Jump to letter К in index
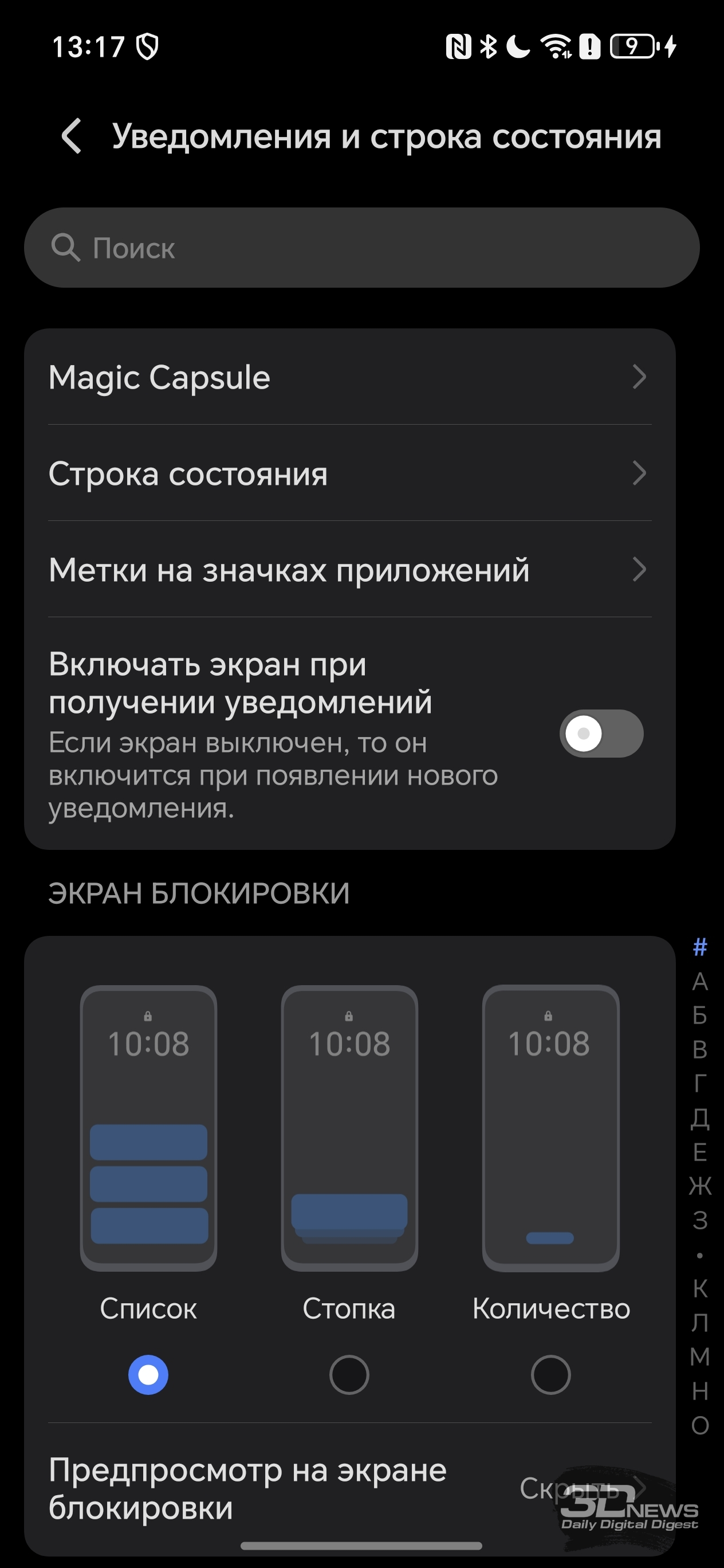724x1568 pixels. tap(700, 1288)
